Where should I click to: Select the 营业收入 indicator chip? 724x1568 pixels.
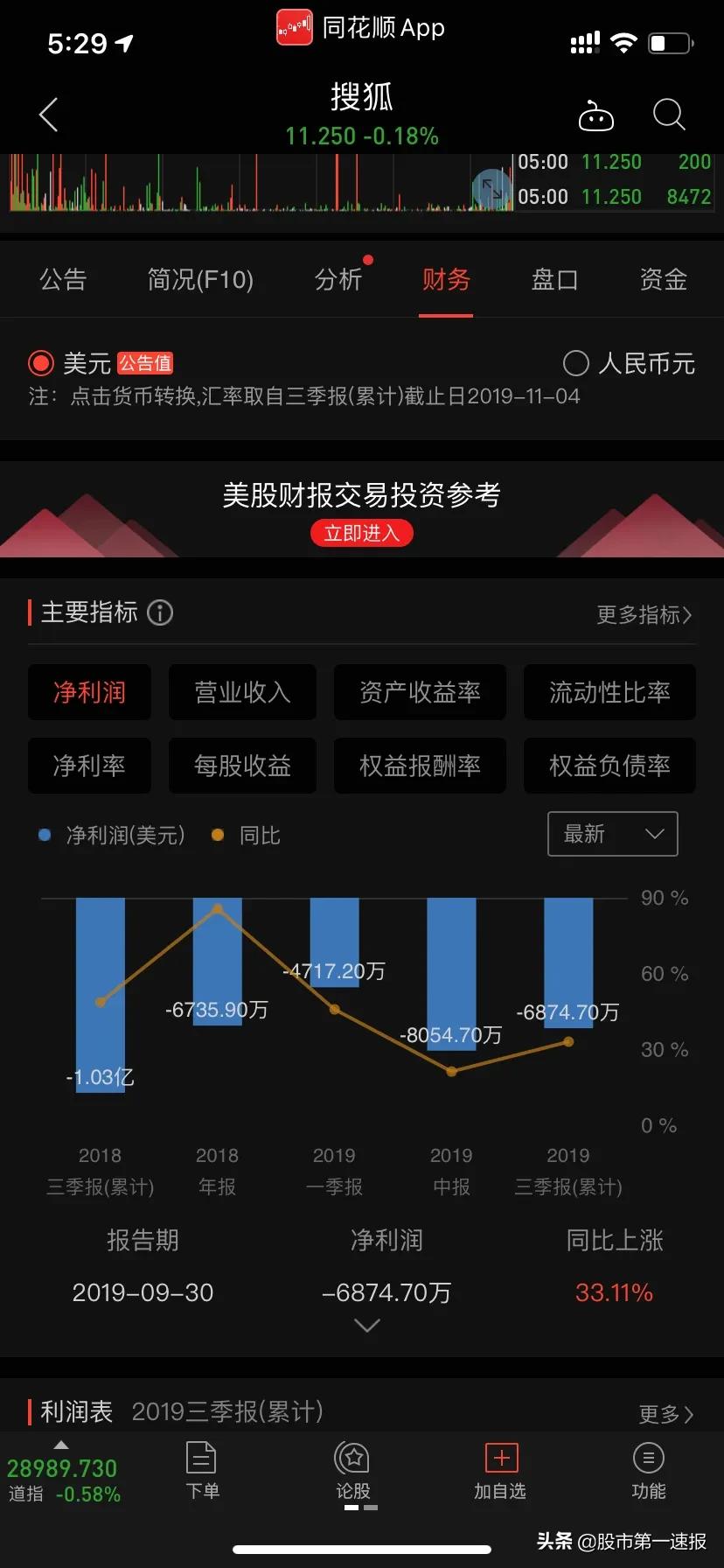click(242, 692)
